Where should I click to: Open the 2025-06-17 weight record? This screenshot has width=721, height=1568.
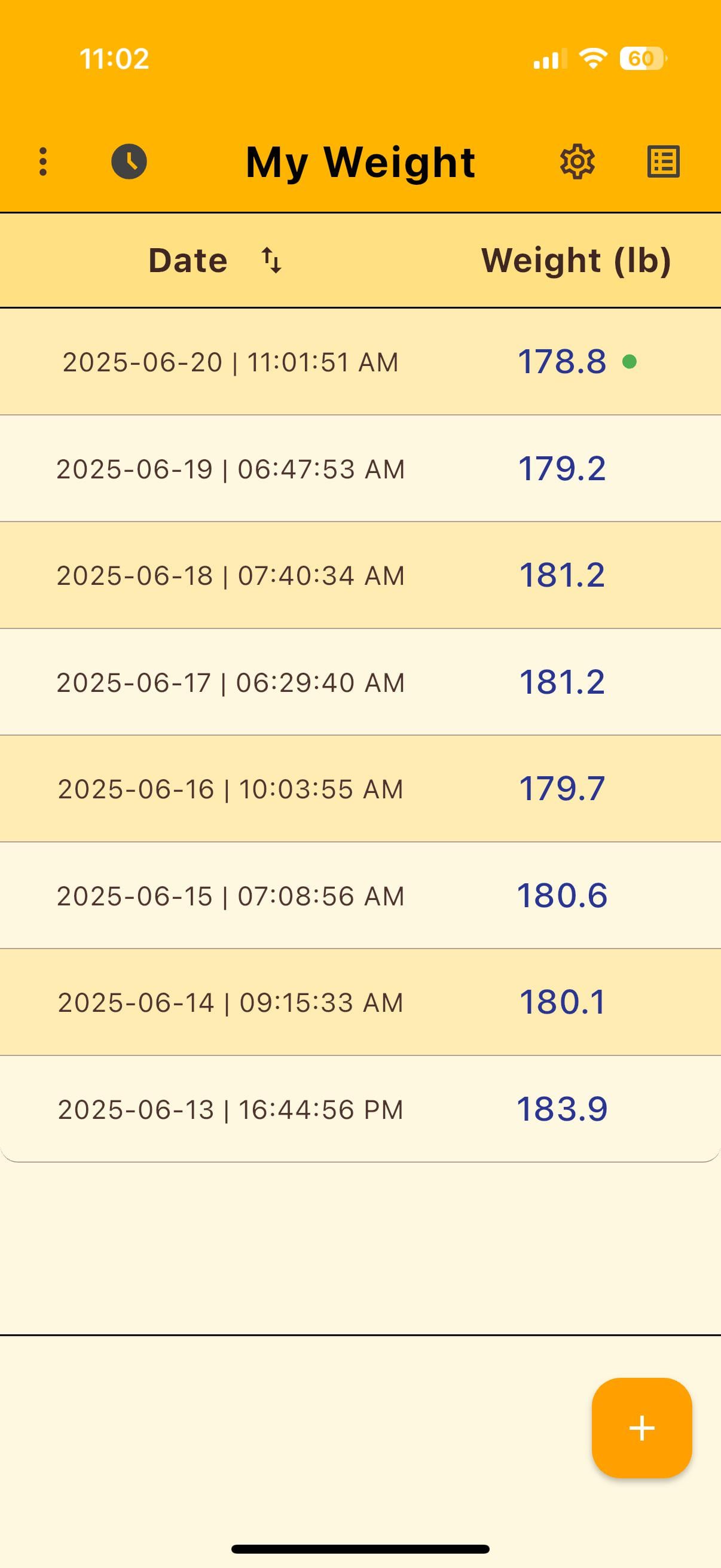tap(360, 682)
